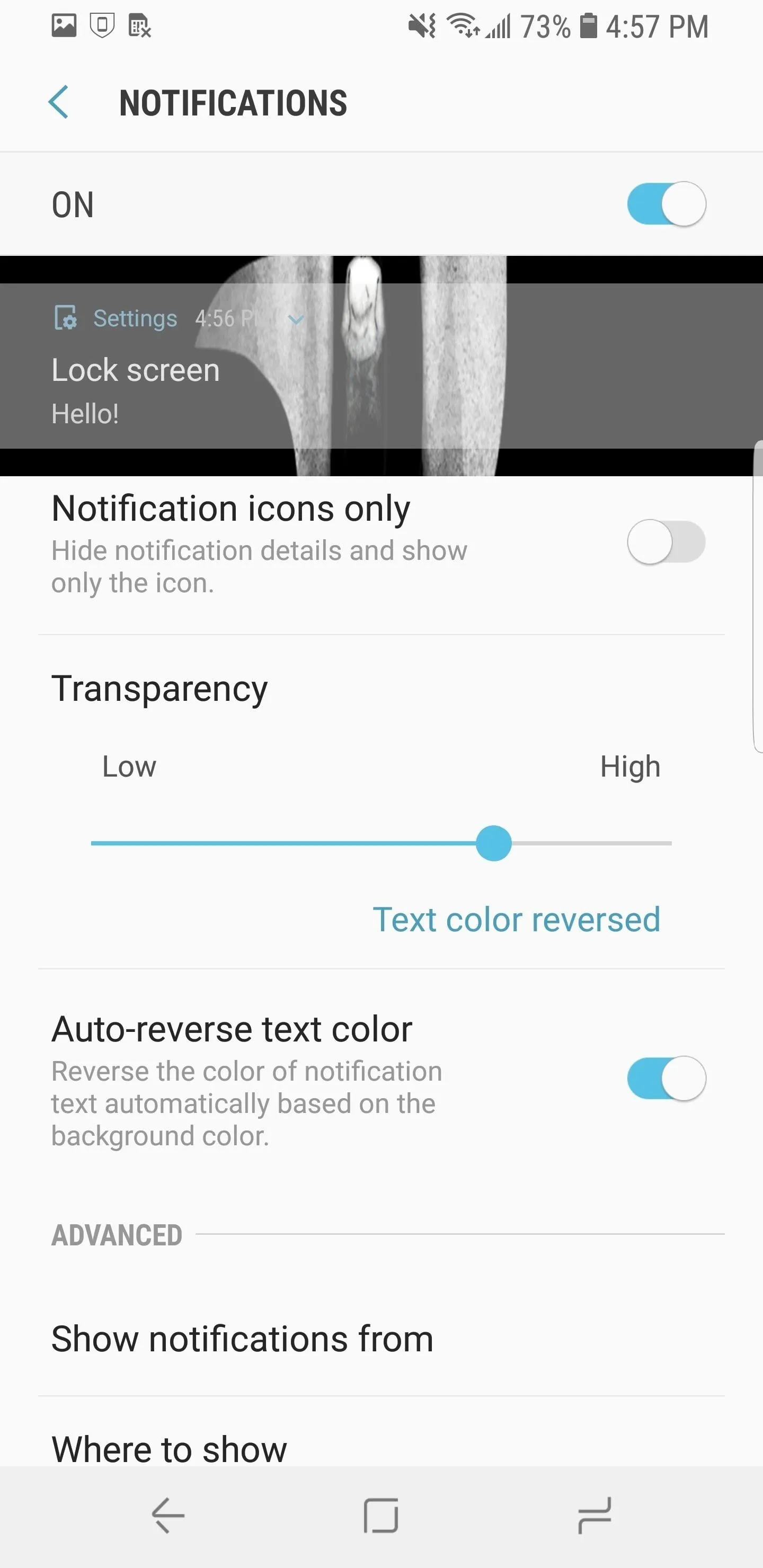Tap the system back navigation button
The height and width of the screenshot is (1568, 763).
pyautogui.click(x=168, y=1515)
